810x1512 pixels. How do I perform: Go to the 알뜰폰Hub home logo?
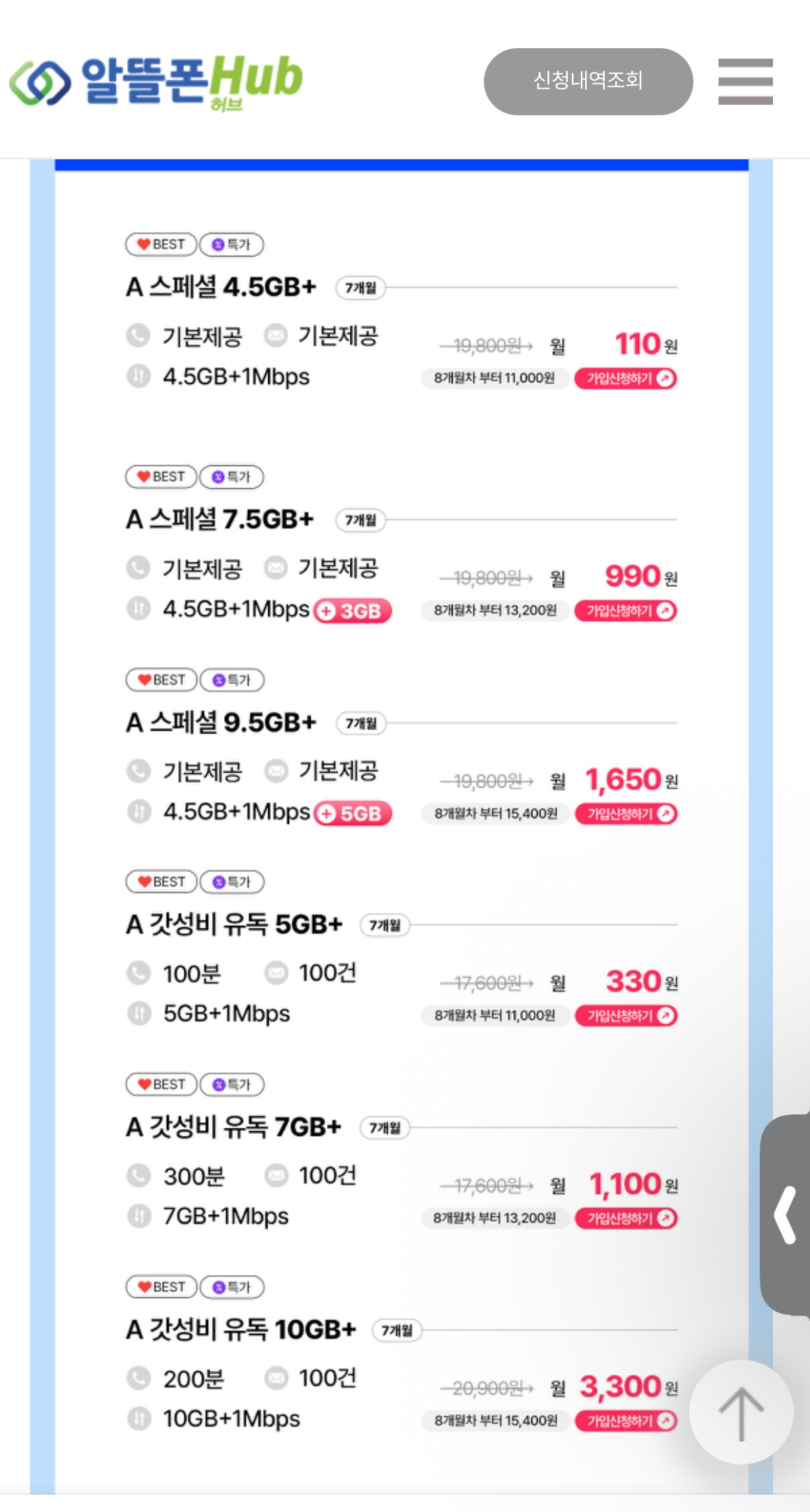[156, 82]
